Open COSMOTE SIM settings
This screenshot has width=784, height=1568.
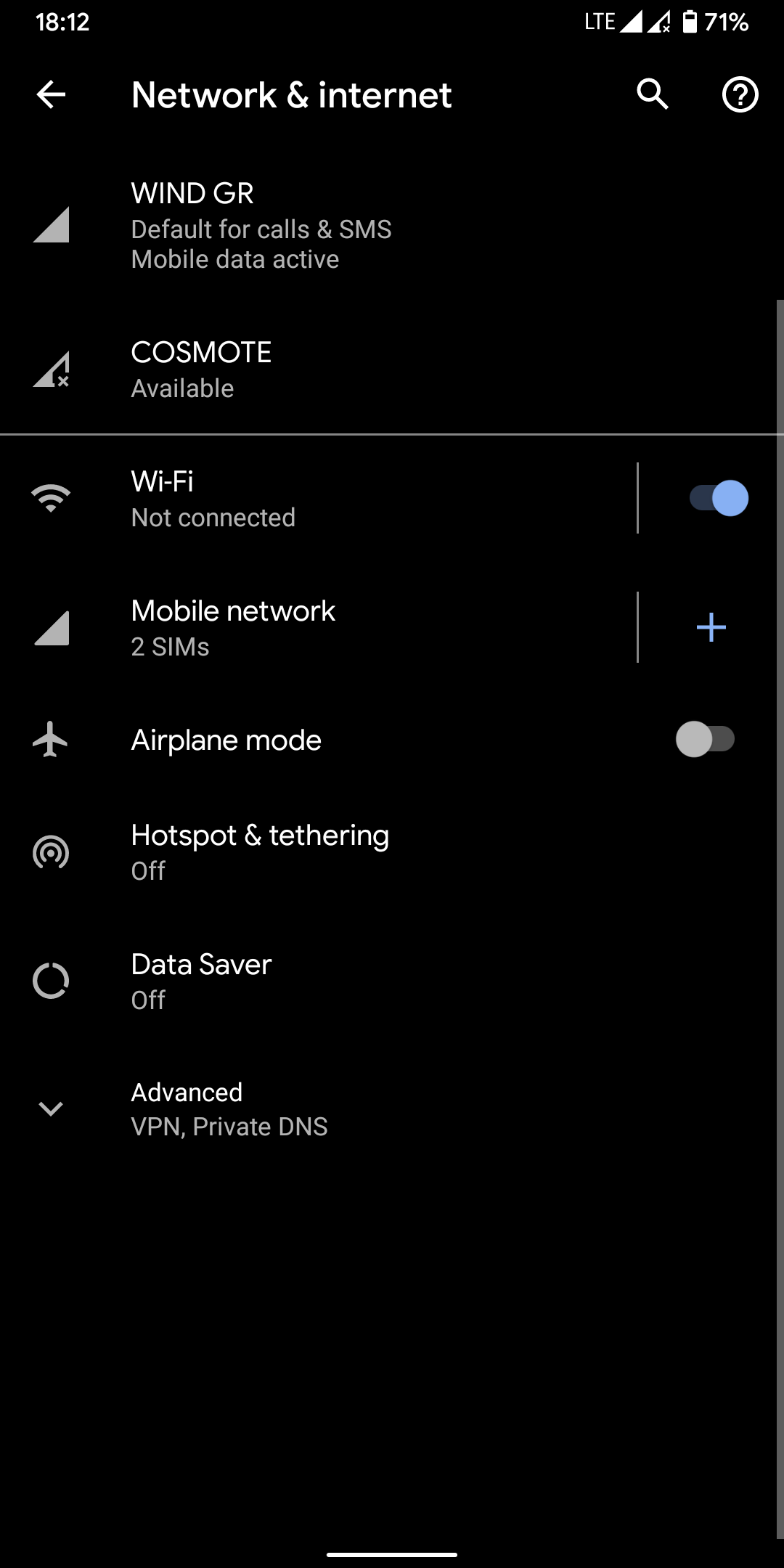coord(392,369)
